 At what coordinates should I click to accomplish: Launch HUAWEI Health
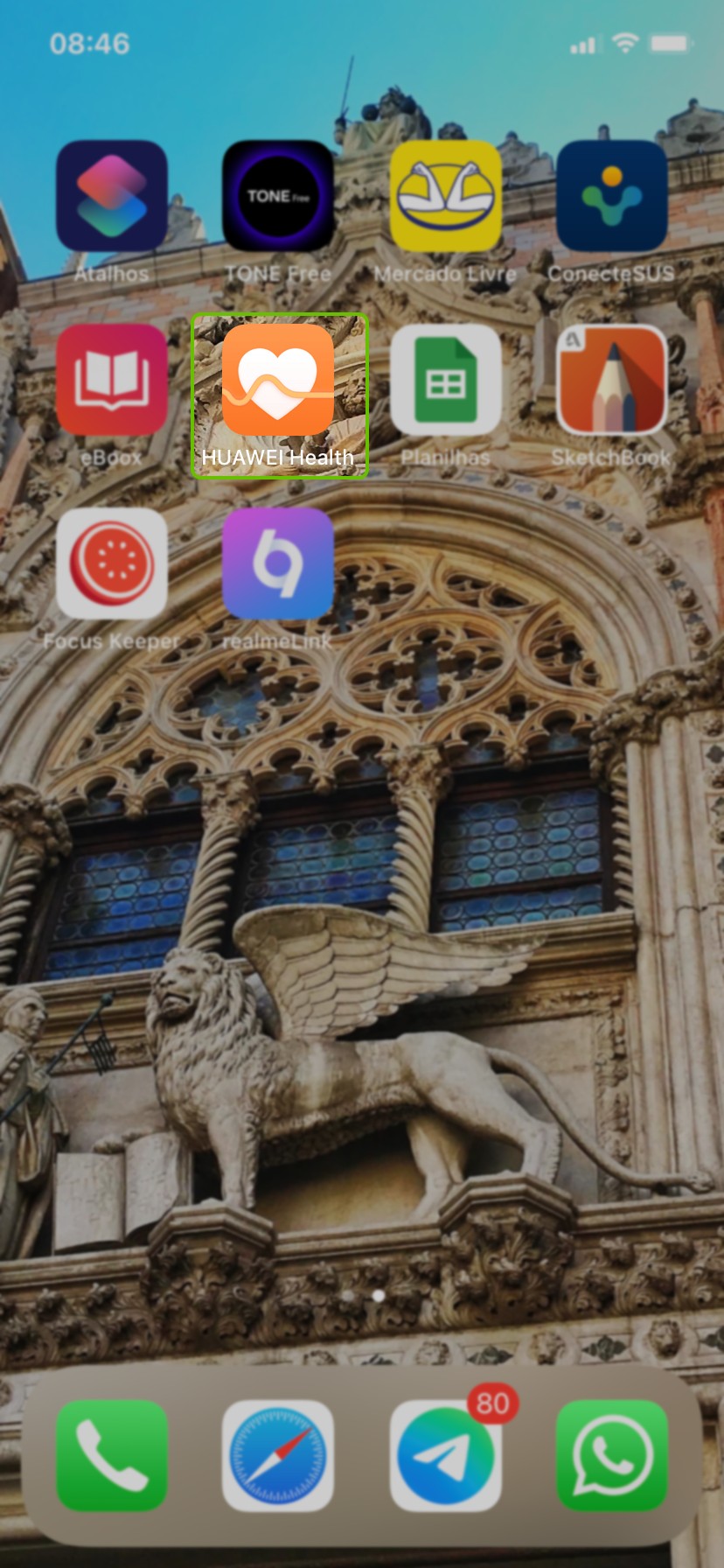tap(278, 380)
